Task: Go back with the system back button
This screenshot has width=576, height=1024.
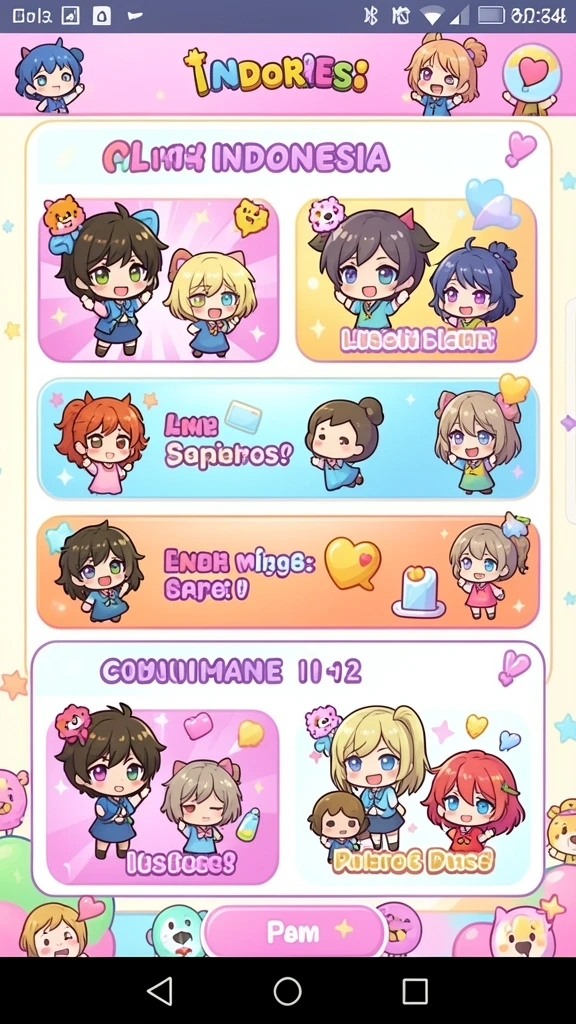Action: tap(160, 991)
